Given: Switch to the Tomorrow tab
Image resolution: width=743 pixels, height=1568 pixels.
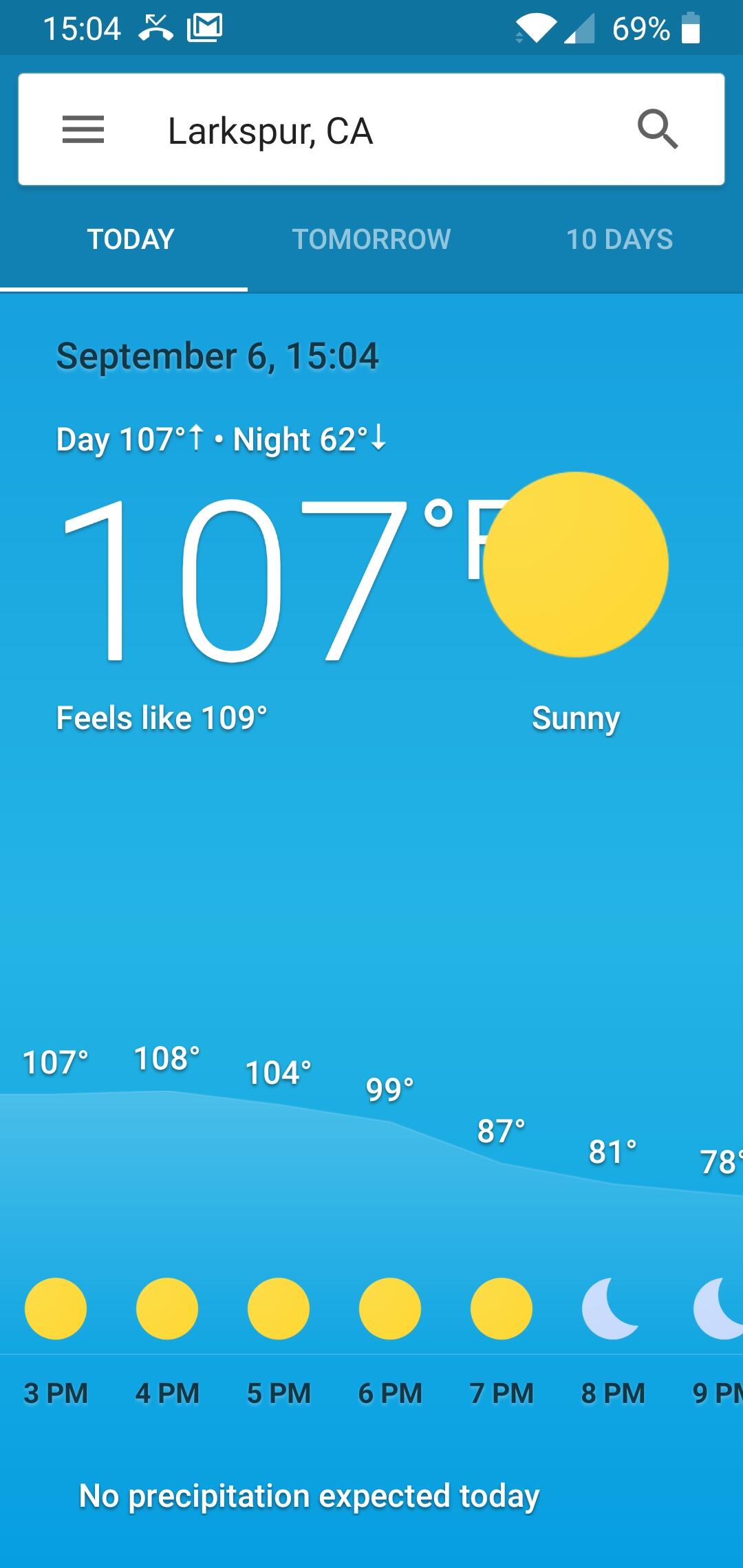Looking at the screenshot, I should (x=371, y=239).
